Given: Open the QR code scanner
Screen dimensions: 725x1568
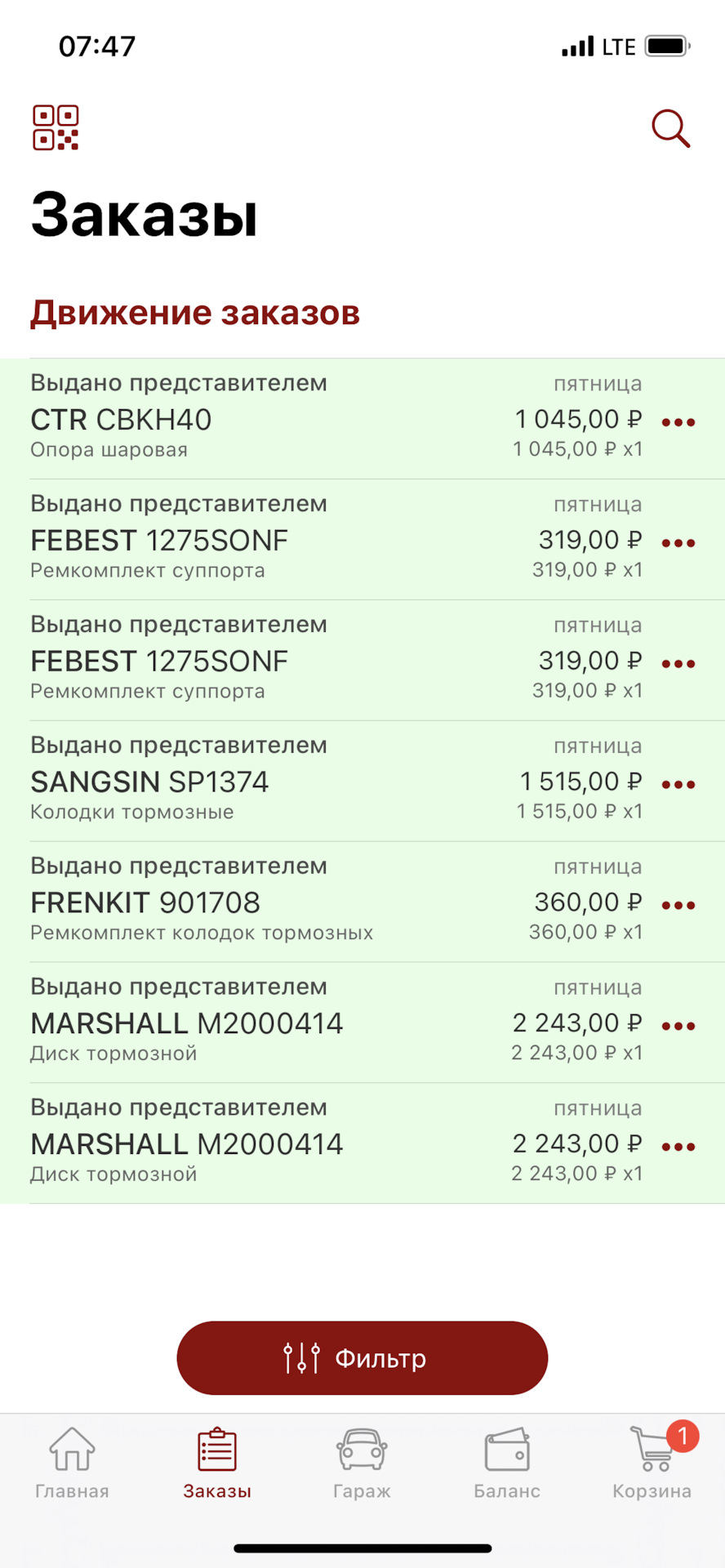Looking at the screenshot, I should (x=56, y=128).
